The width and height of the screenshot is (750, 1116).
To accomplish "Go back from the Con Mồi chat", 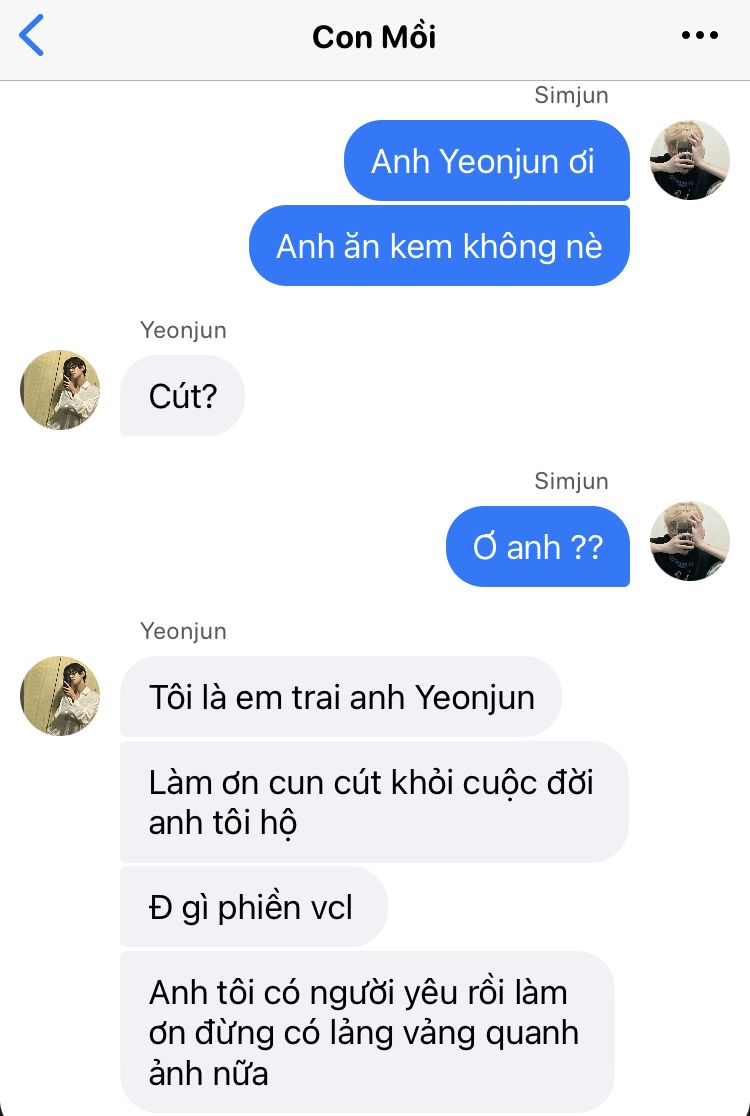I will click(32, 36).
